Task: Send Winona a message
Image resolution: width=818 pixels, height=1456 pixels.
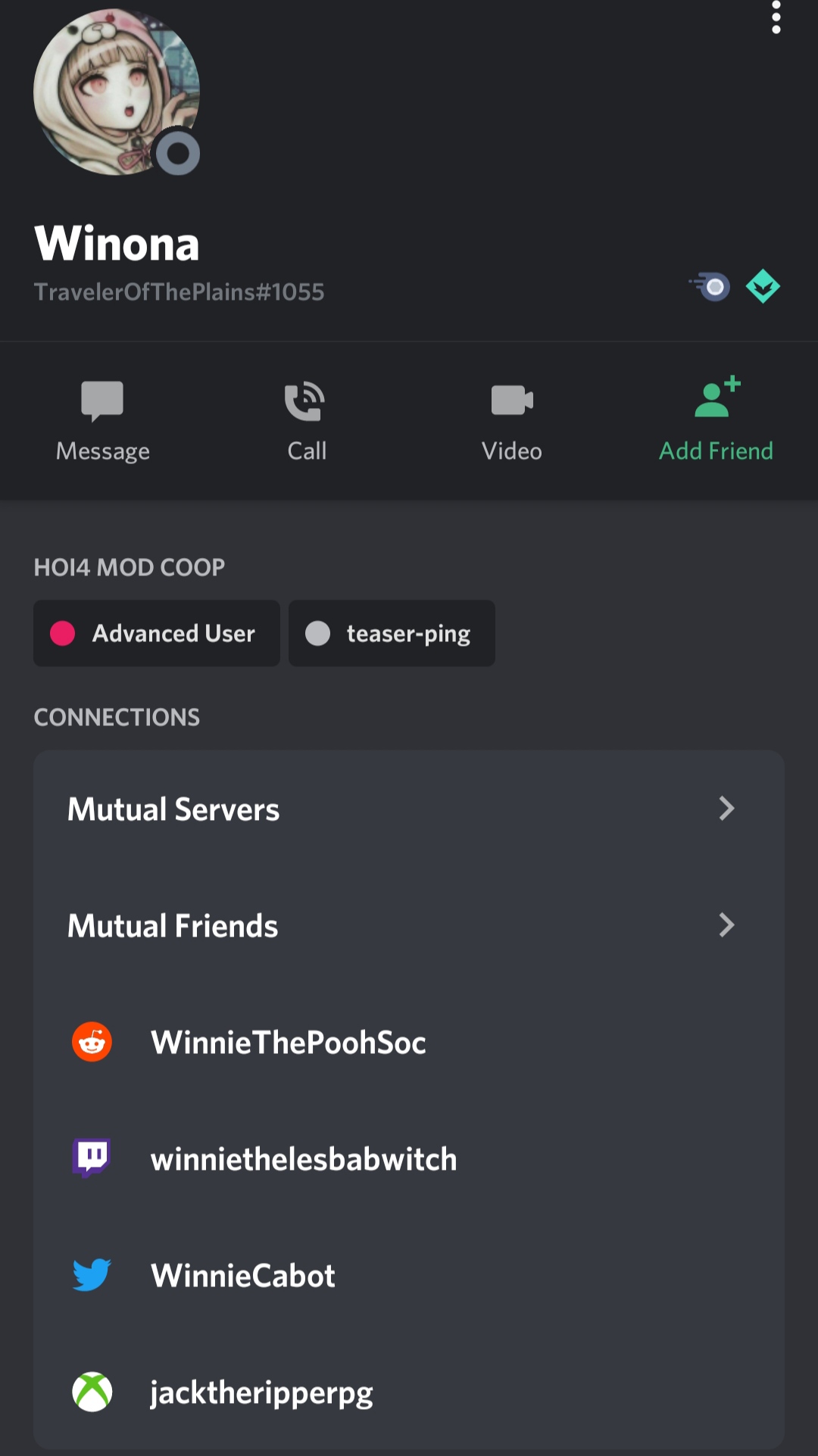Action: [102, 421]
